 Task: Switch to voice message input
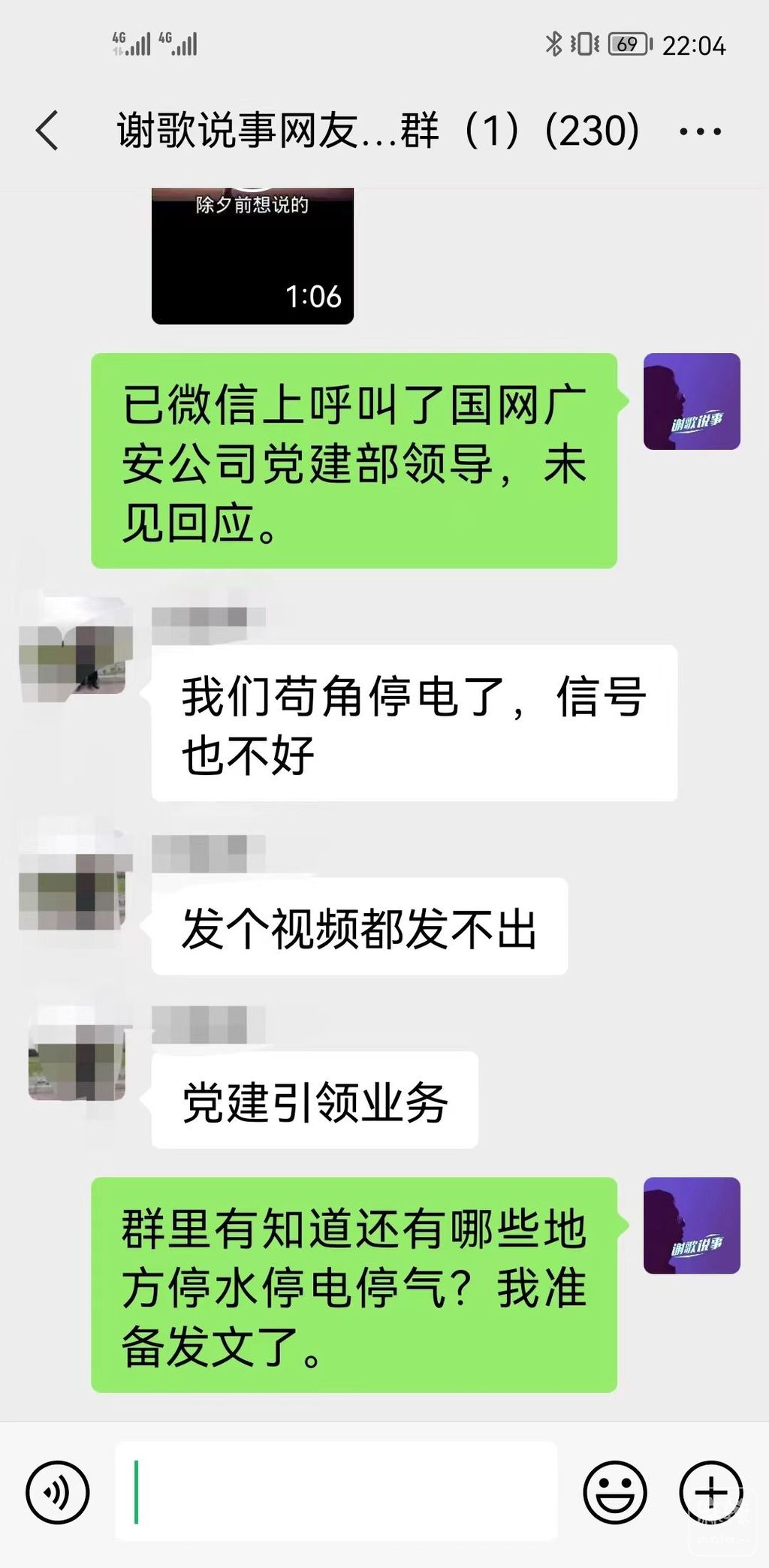[x=58, y=1491]
